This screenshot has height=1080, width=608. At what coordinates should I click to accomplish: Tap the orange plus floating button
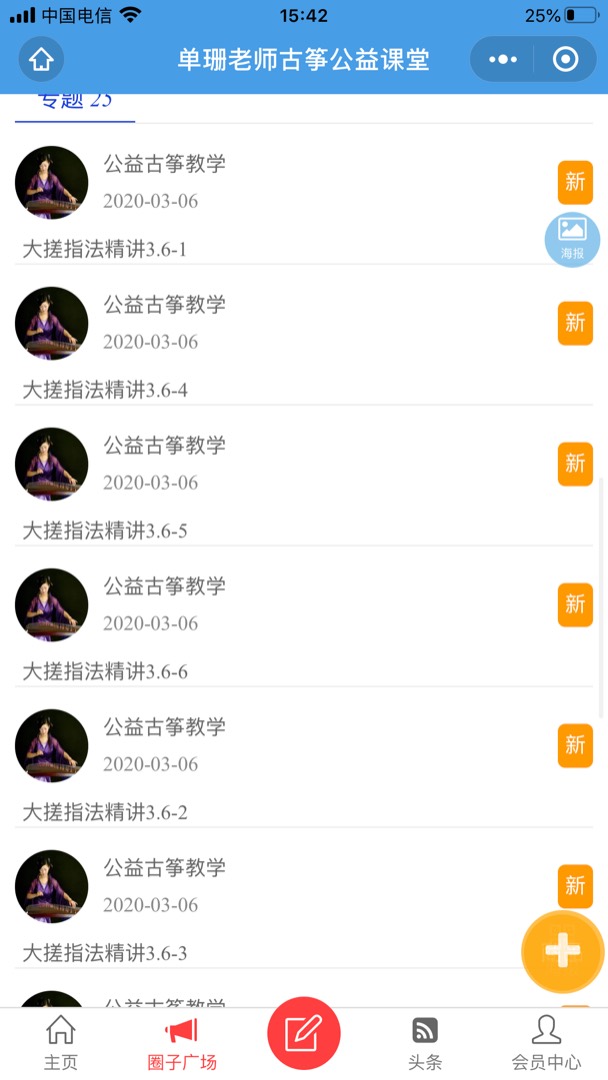pyautogui.click(x=562, y=951)
